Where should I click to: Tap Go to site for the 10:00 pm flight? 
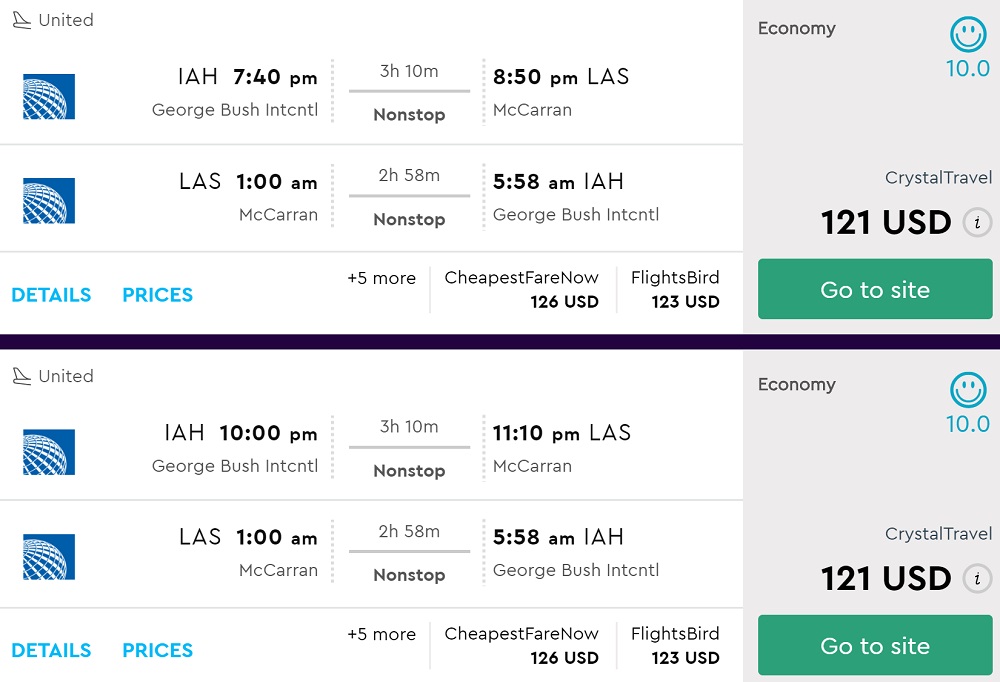[875, 646]
